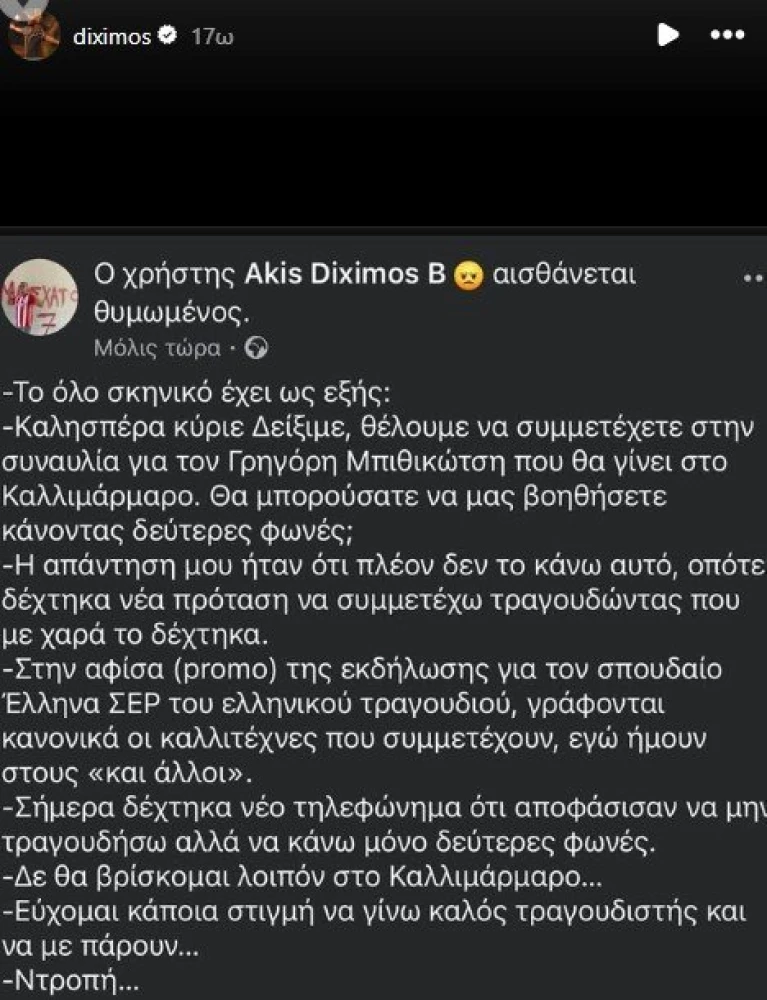Screen dimensions: 767x1000
Task: Resume the story with the play button
Action: [x=667, y=36]
